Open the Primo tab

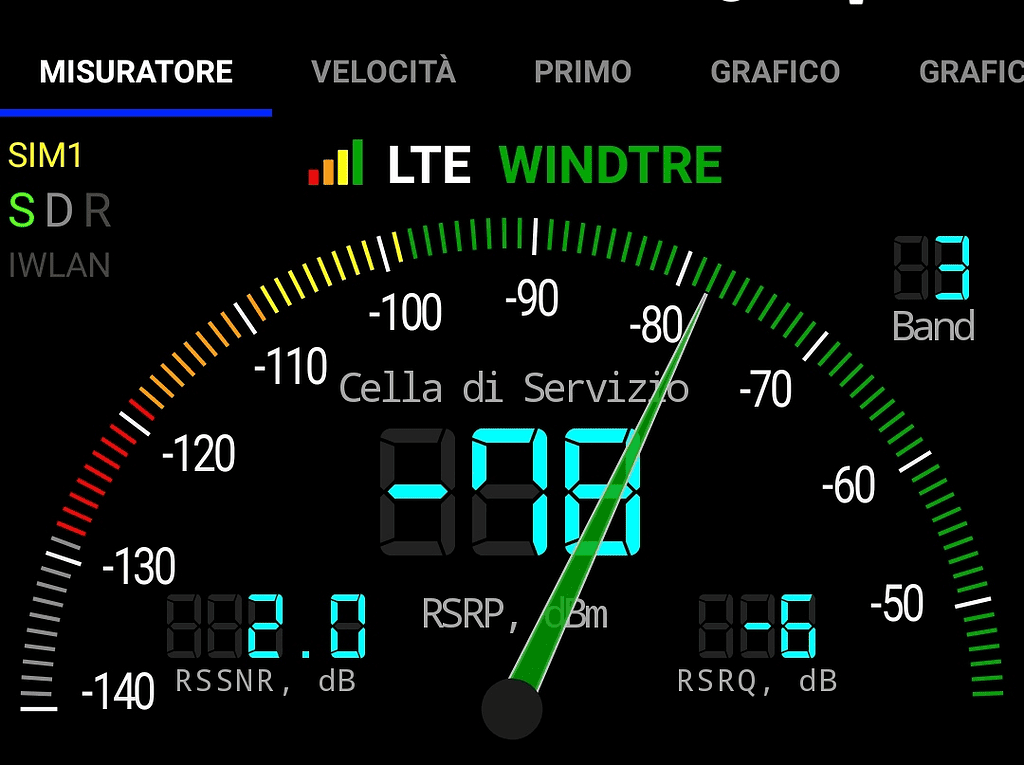pyautogui.click(x=582, y=72)
